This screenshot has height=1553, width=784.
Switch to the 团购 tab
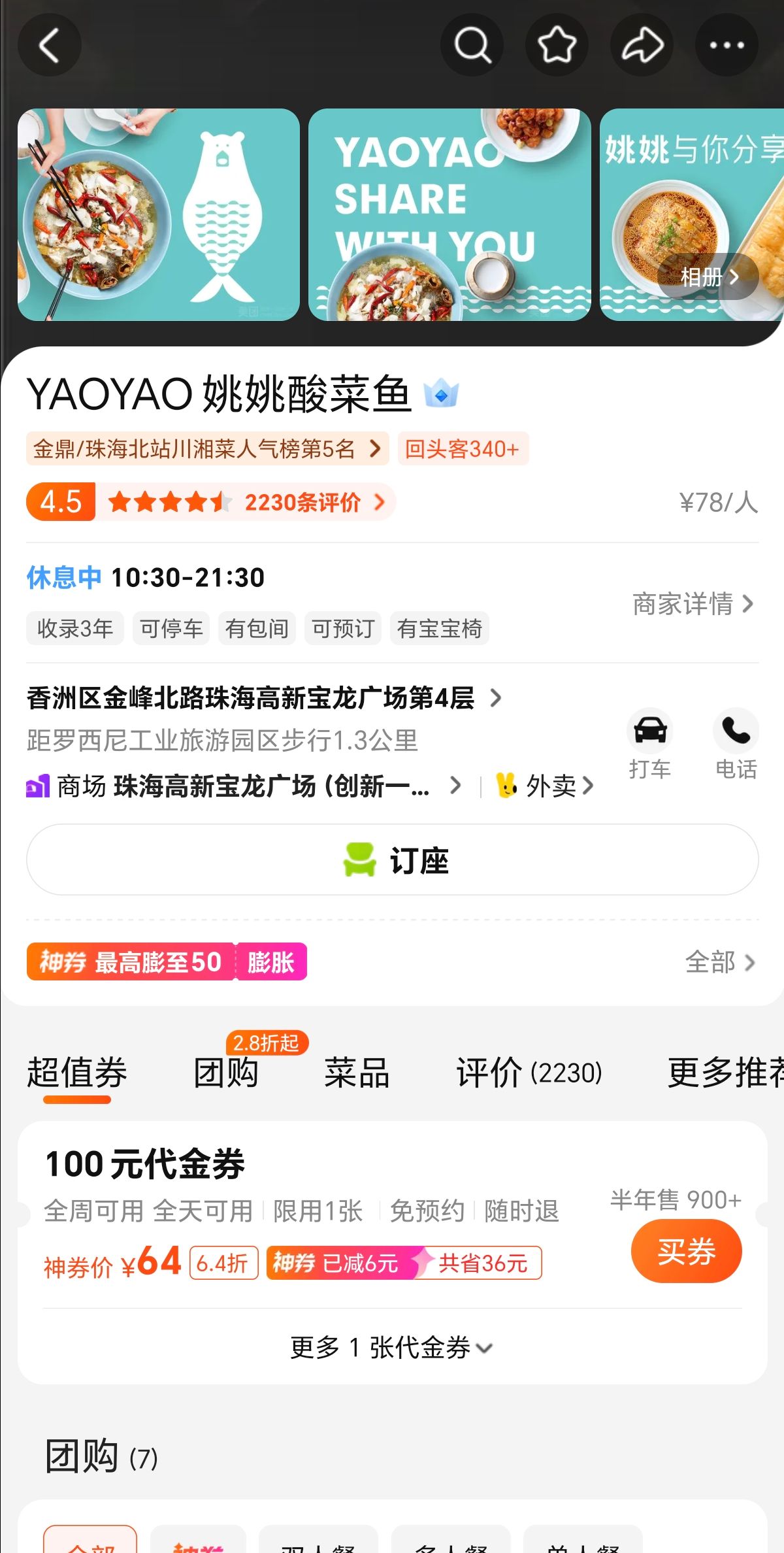226,1073
